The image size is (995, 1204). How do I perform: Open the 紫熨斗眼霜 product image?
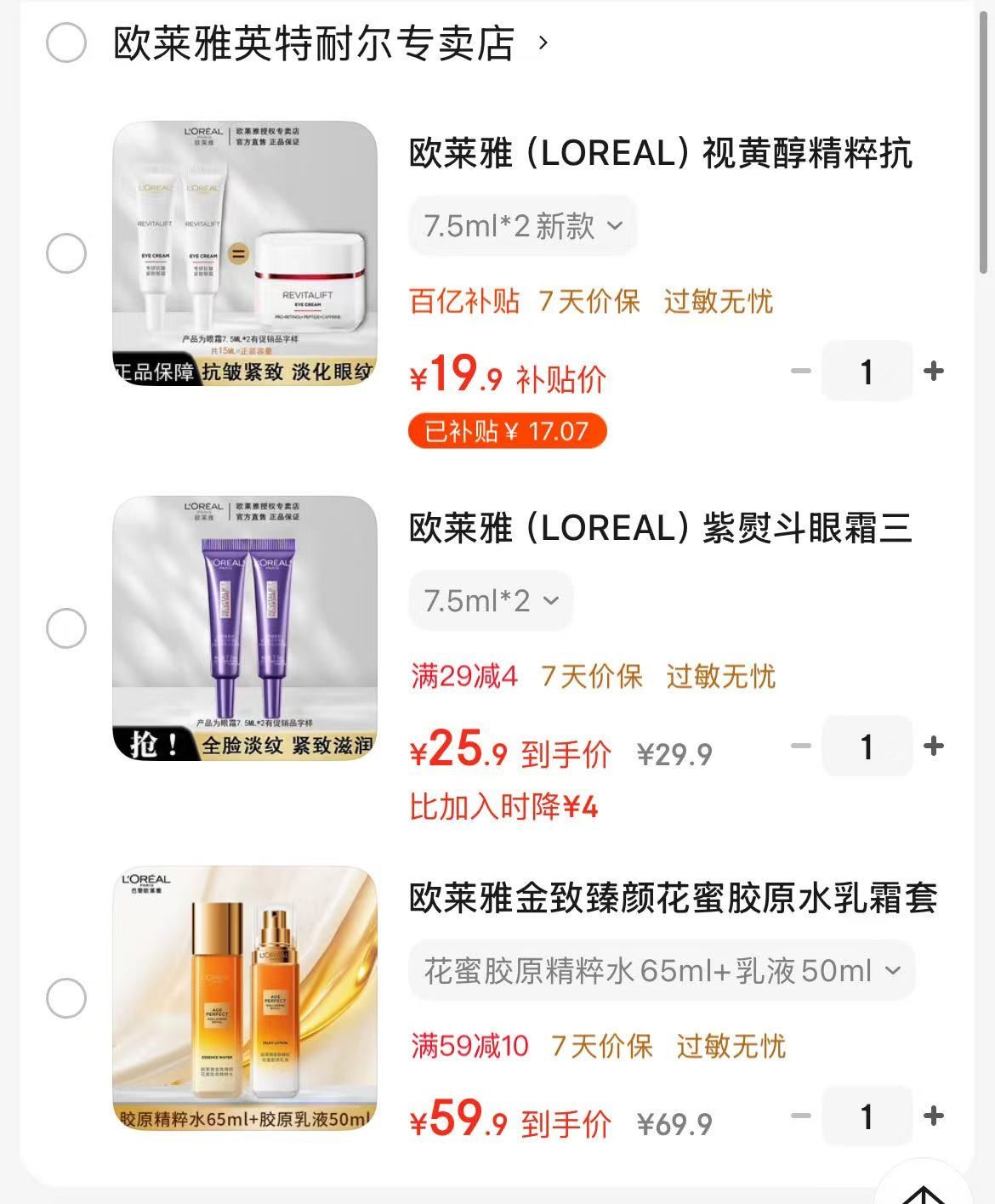click(245, 628)
